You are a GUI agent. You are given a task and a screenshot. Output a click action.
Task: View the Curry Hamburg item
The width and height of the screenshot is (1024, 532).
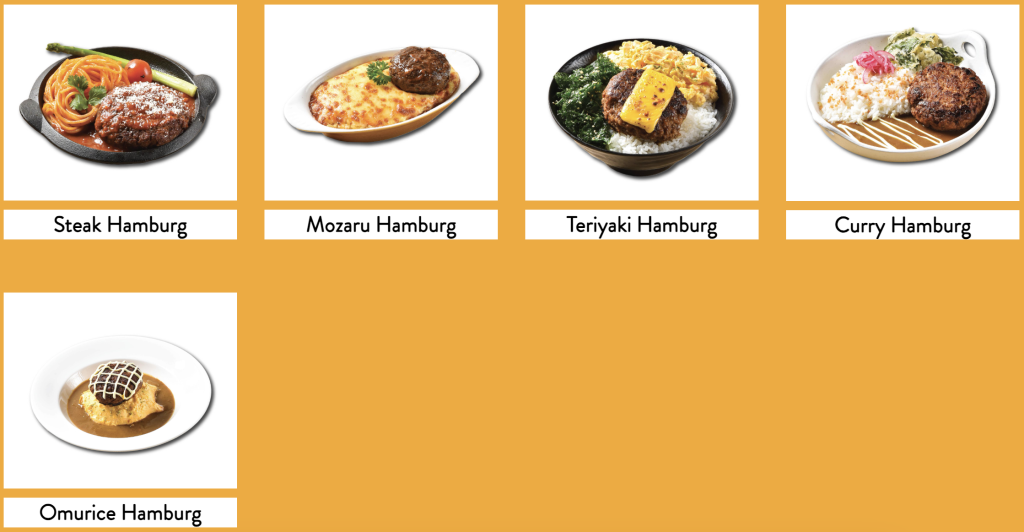[902, 103]
